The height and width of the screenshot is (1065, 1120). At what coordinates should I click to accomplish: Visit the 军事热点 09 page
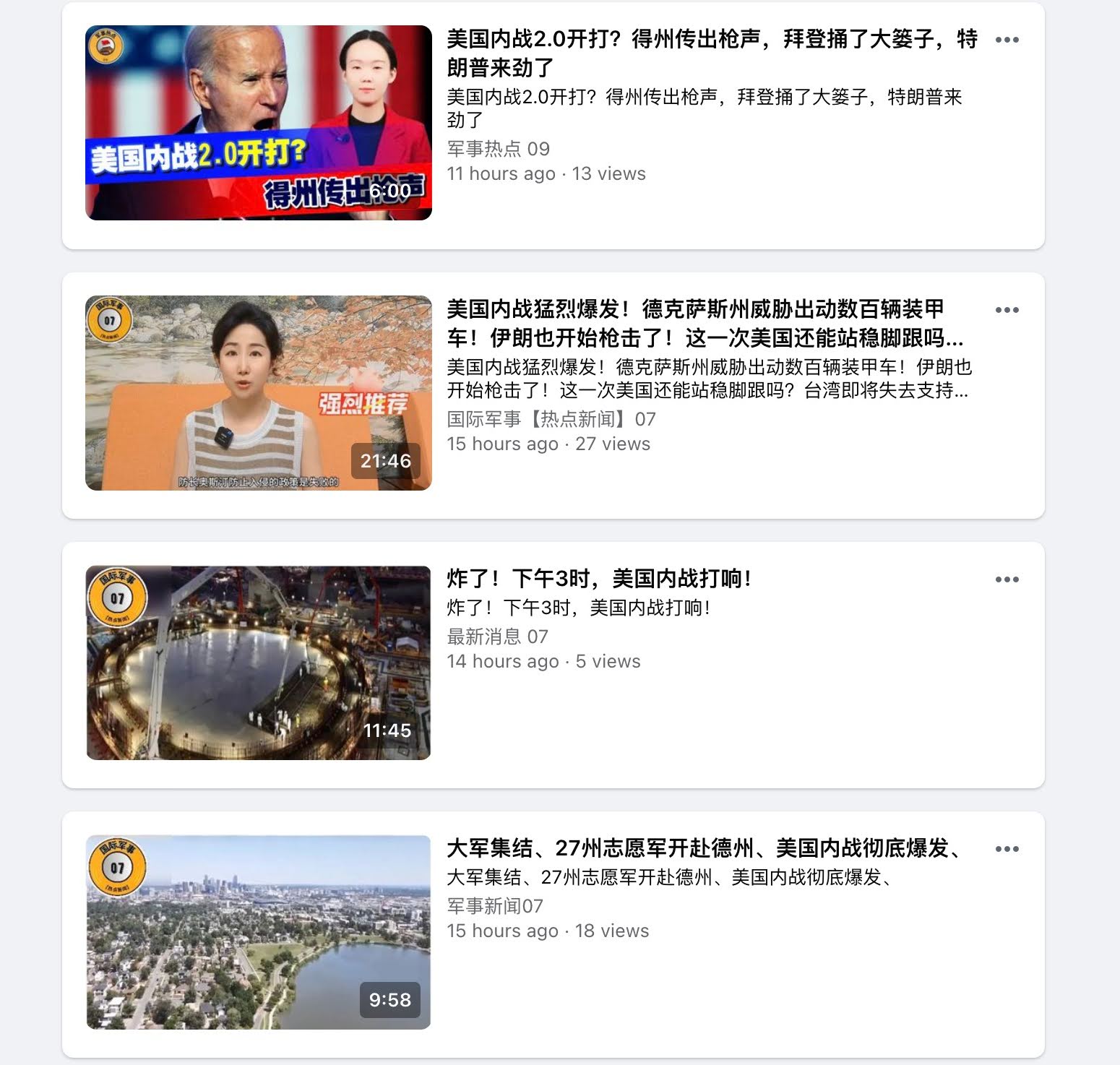coord(498,149)
